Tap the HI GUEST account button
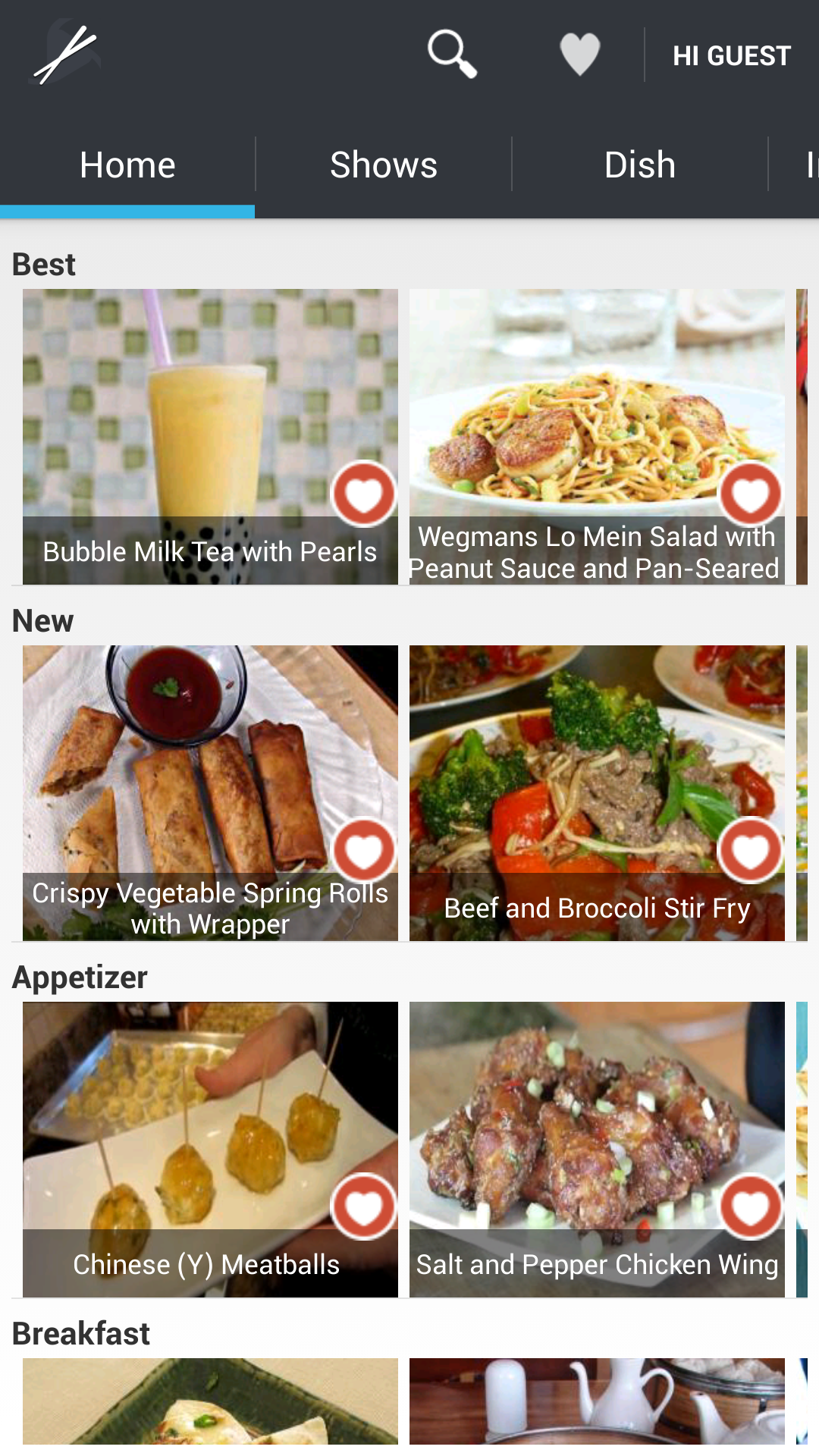 [732, 56]
